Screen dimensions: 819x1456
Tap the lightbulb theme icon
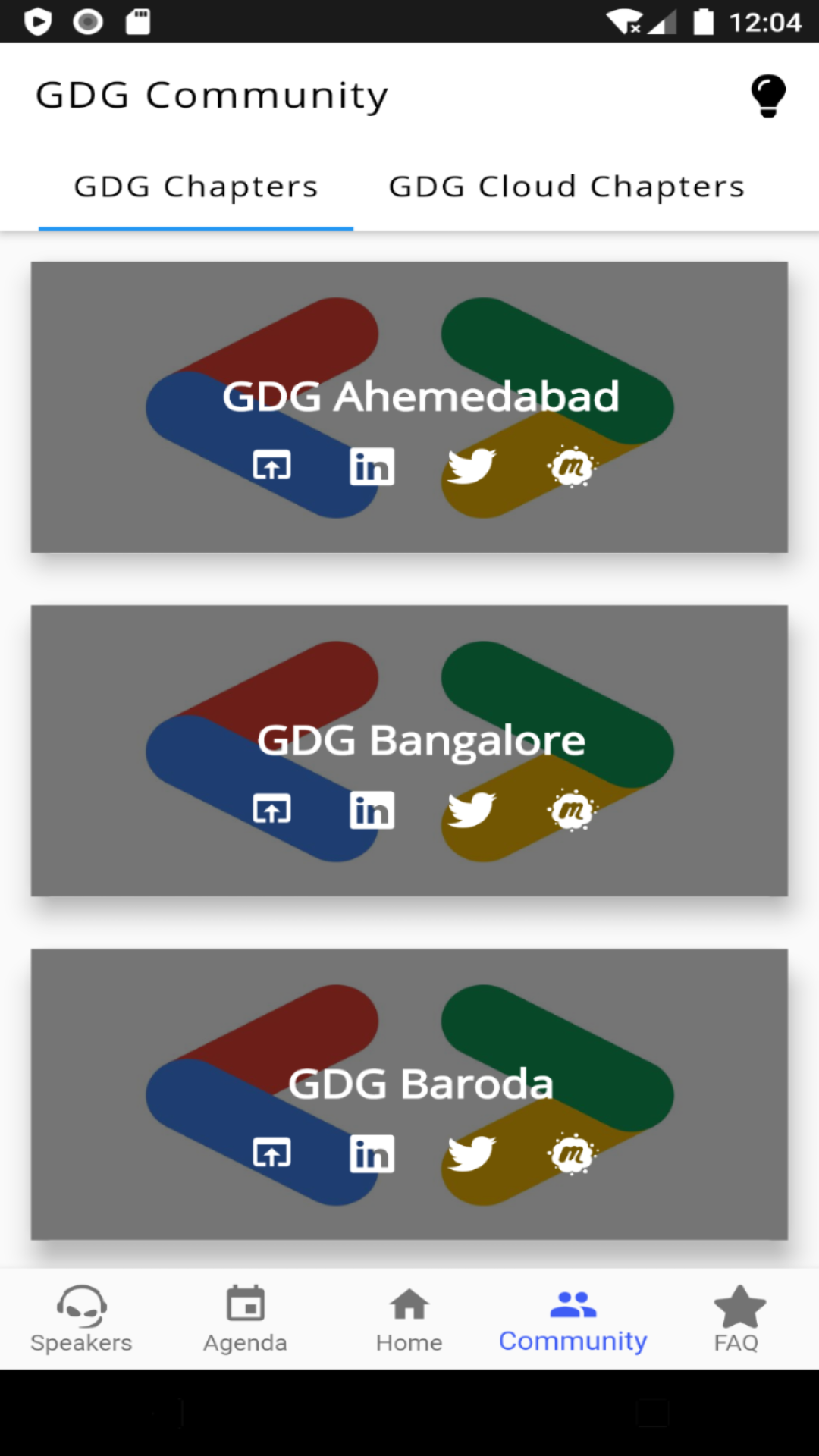pyautogui.click(x=768, y=96)
